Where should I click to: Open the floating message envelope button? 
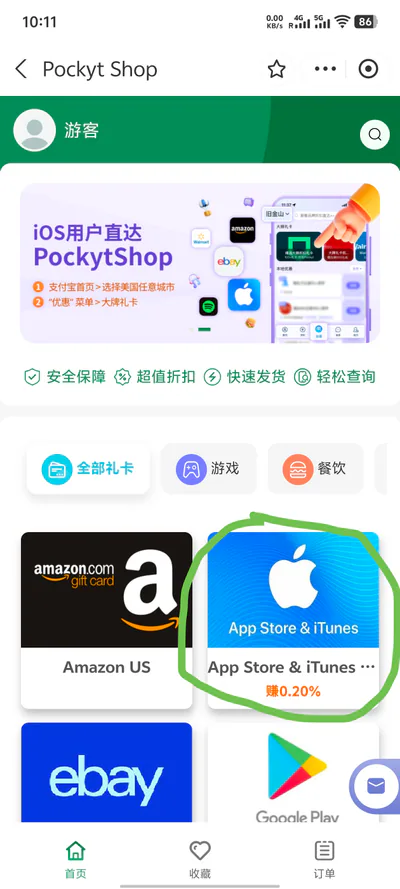tap(376, 786)
